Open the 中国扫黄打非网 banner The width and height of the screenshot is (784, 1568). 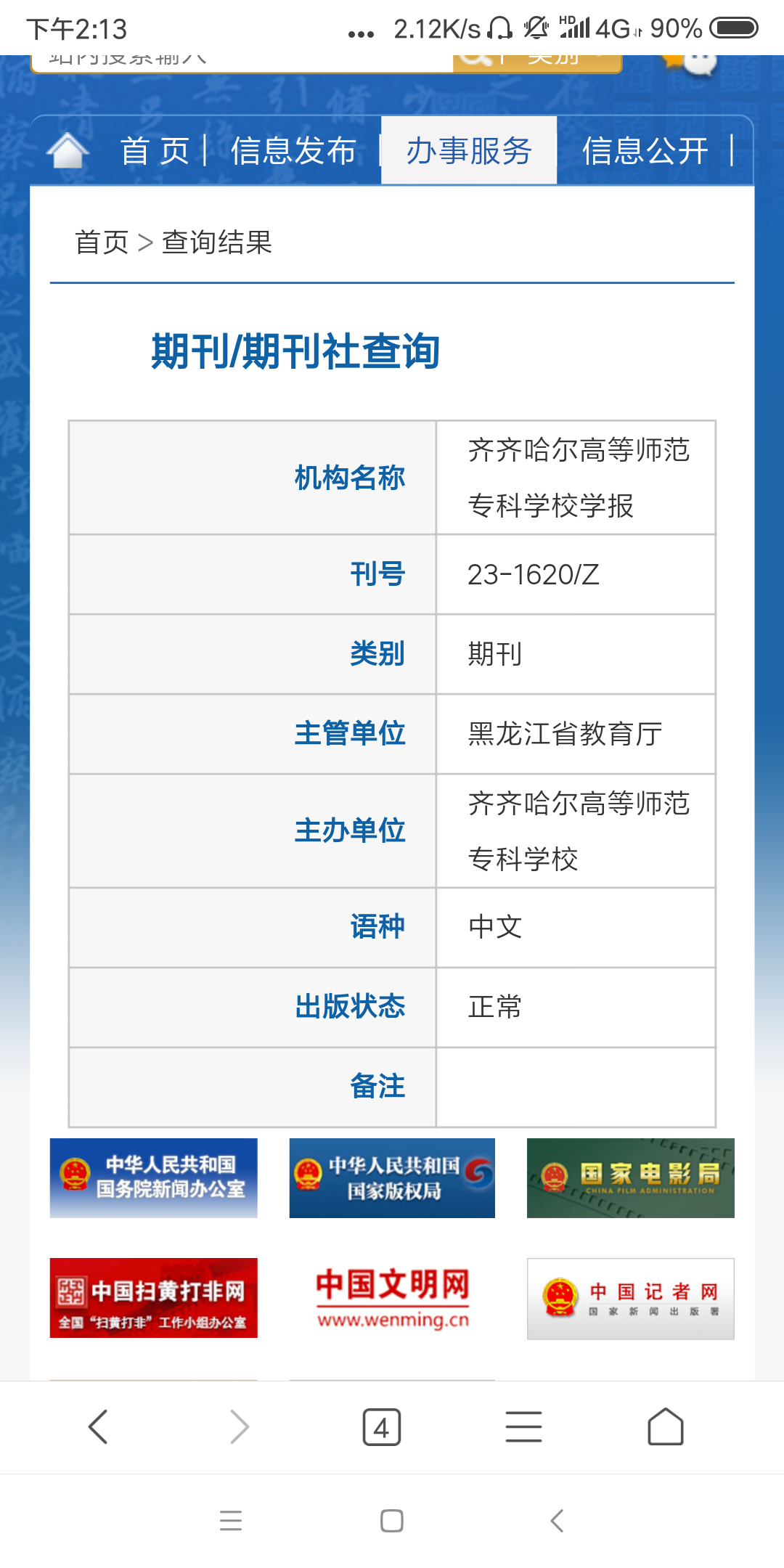154,1298
